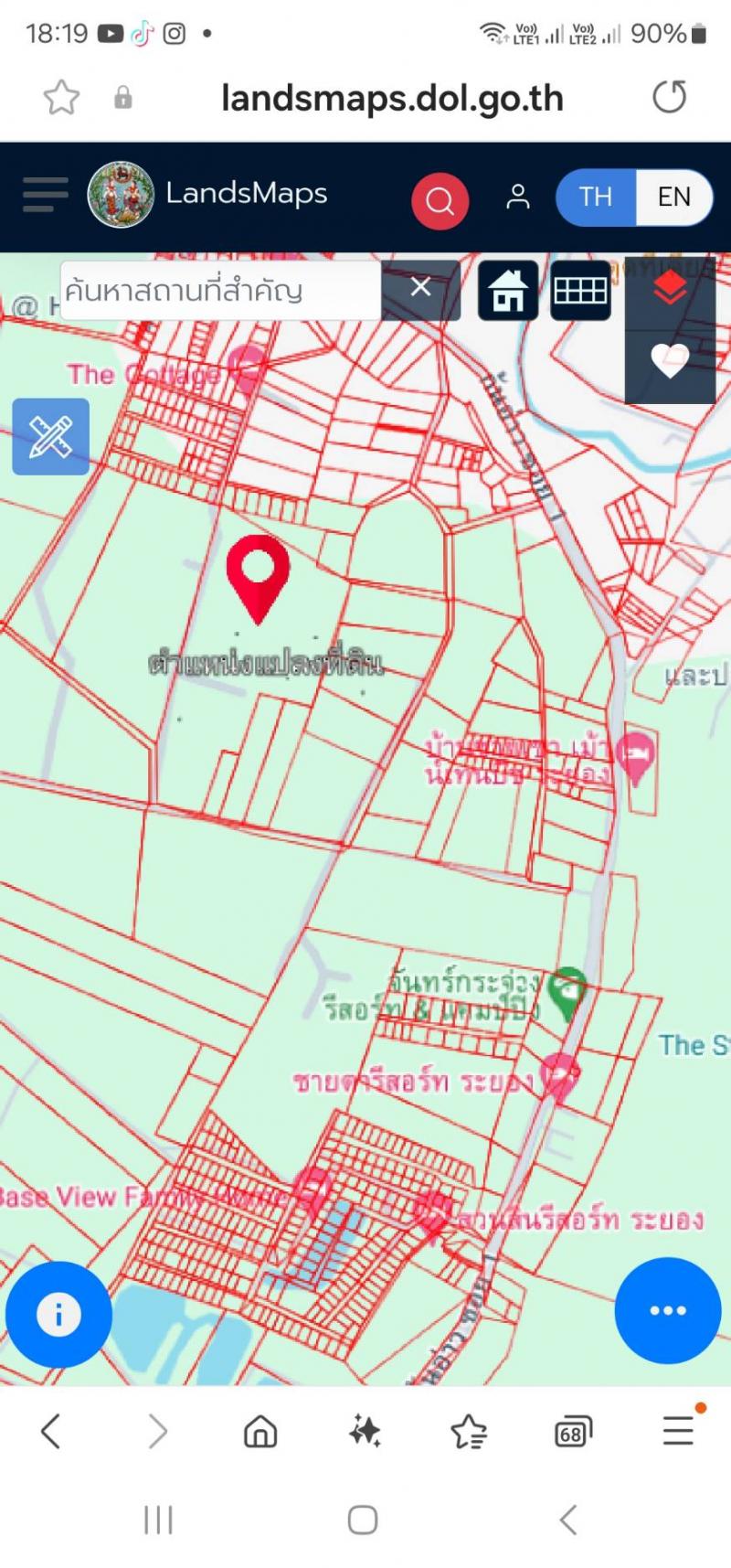Viewport: 731px width, 1568px height.
Task: Open the heart favorites button
Action: [670, 360]
